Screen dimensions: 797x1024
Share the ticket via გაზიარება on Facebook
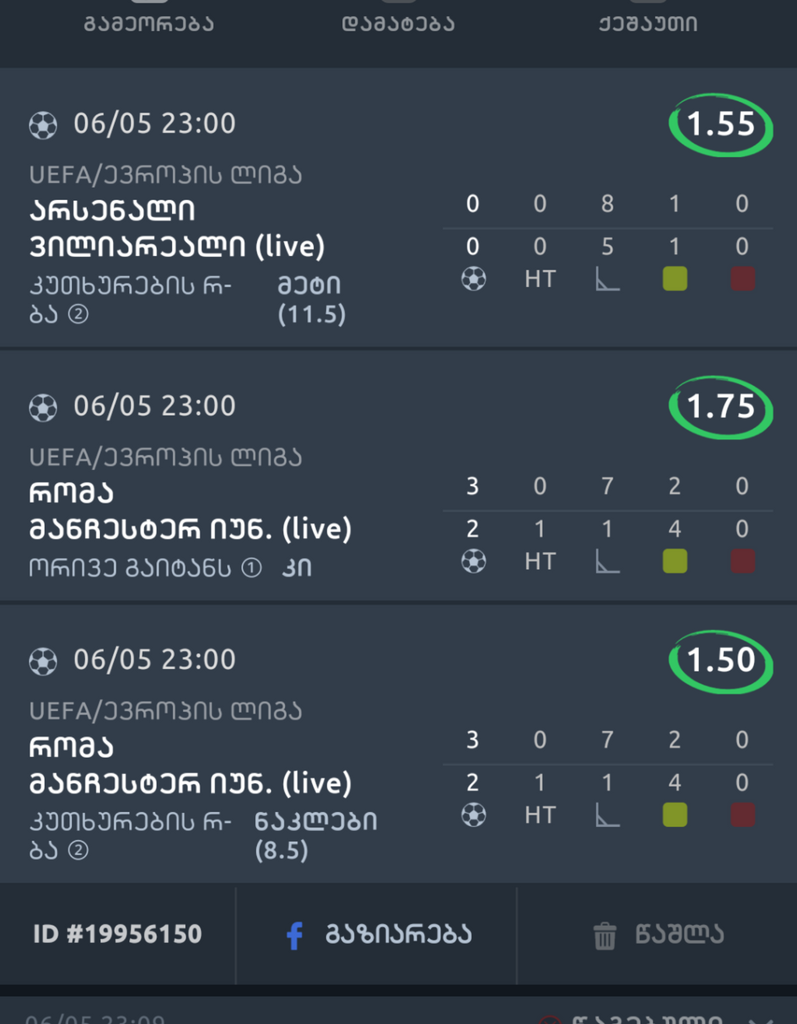click(378, 935)
